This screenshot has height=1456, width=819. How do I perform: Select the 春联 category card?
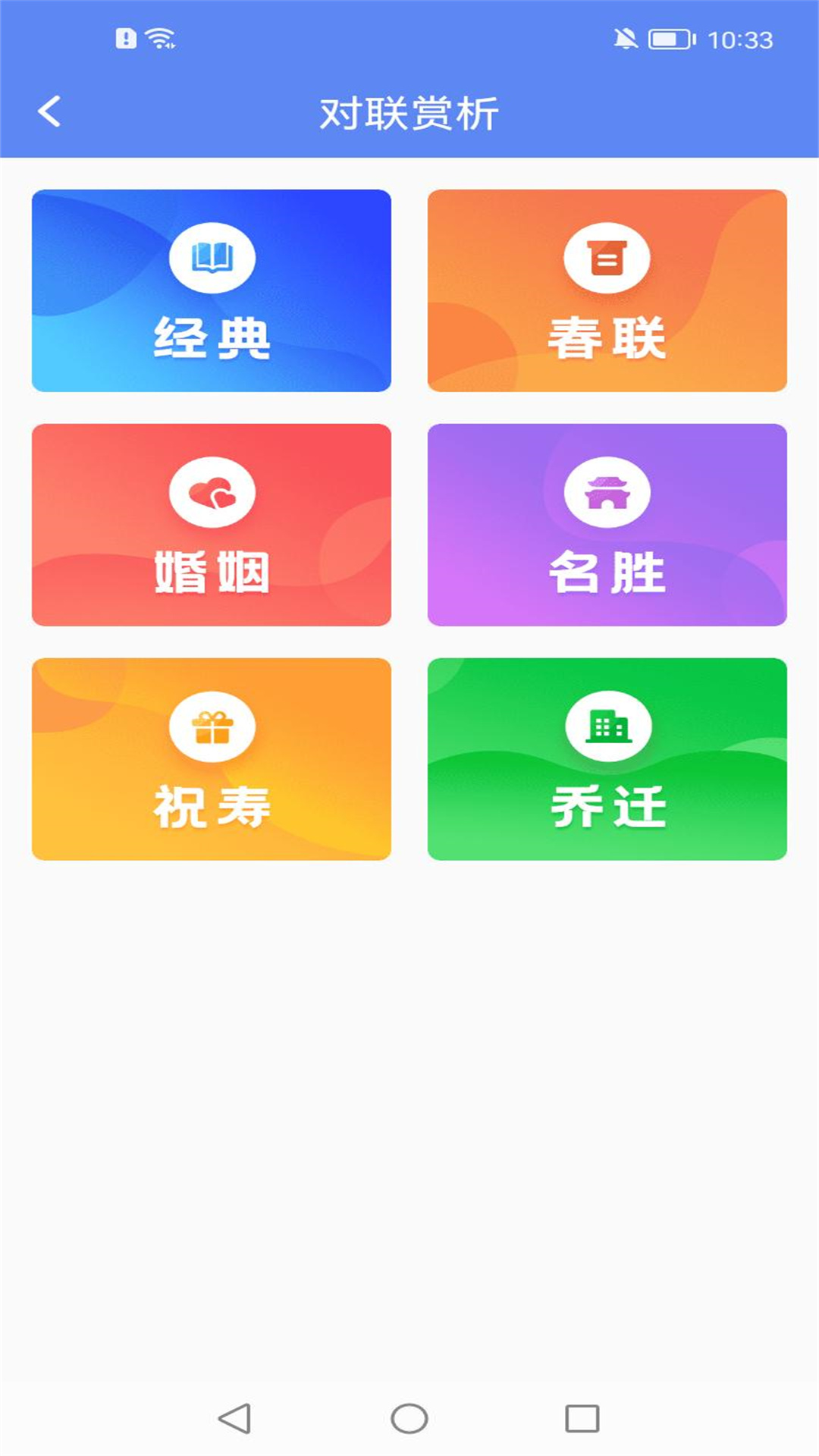click(x=607, y=290)
